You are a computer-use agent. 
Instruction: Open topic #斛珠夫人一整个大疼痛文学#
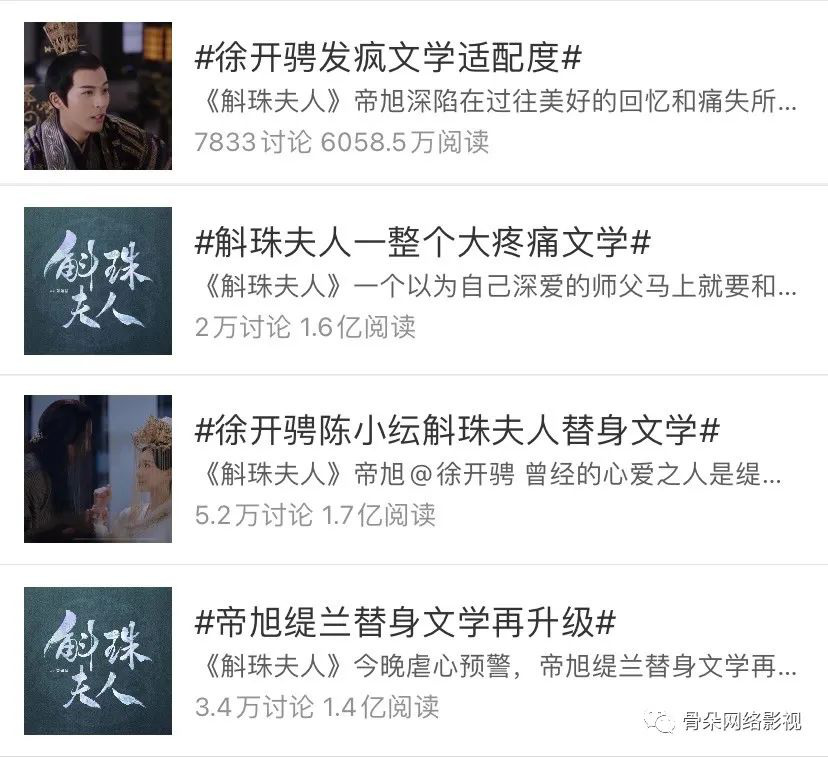pyautogui.click(x=422, y=243)
